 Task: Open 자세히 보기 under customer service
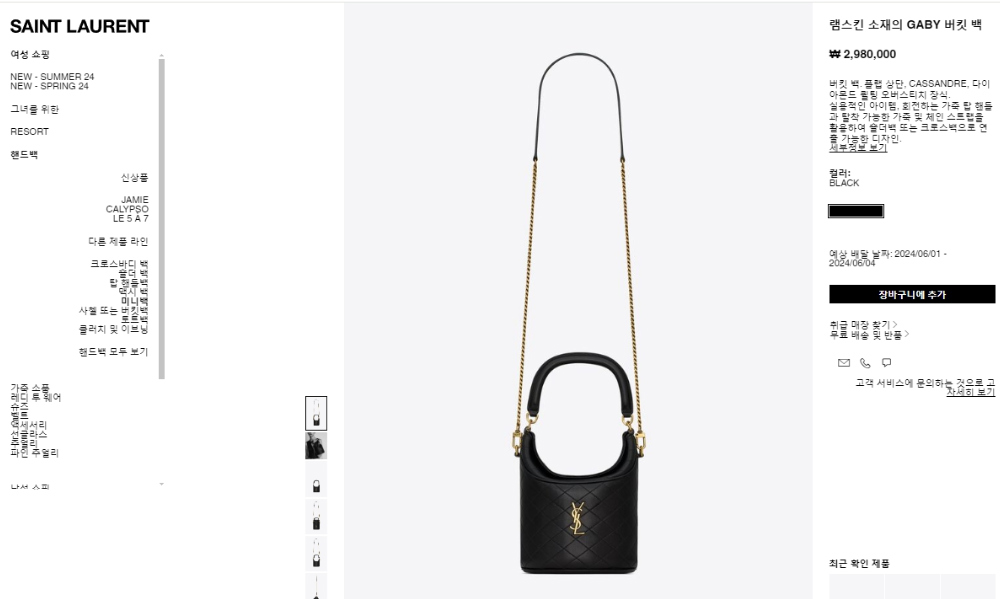point(970,392)
